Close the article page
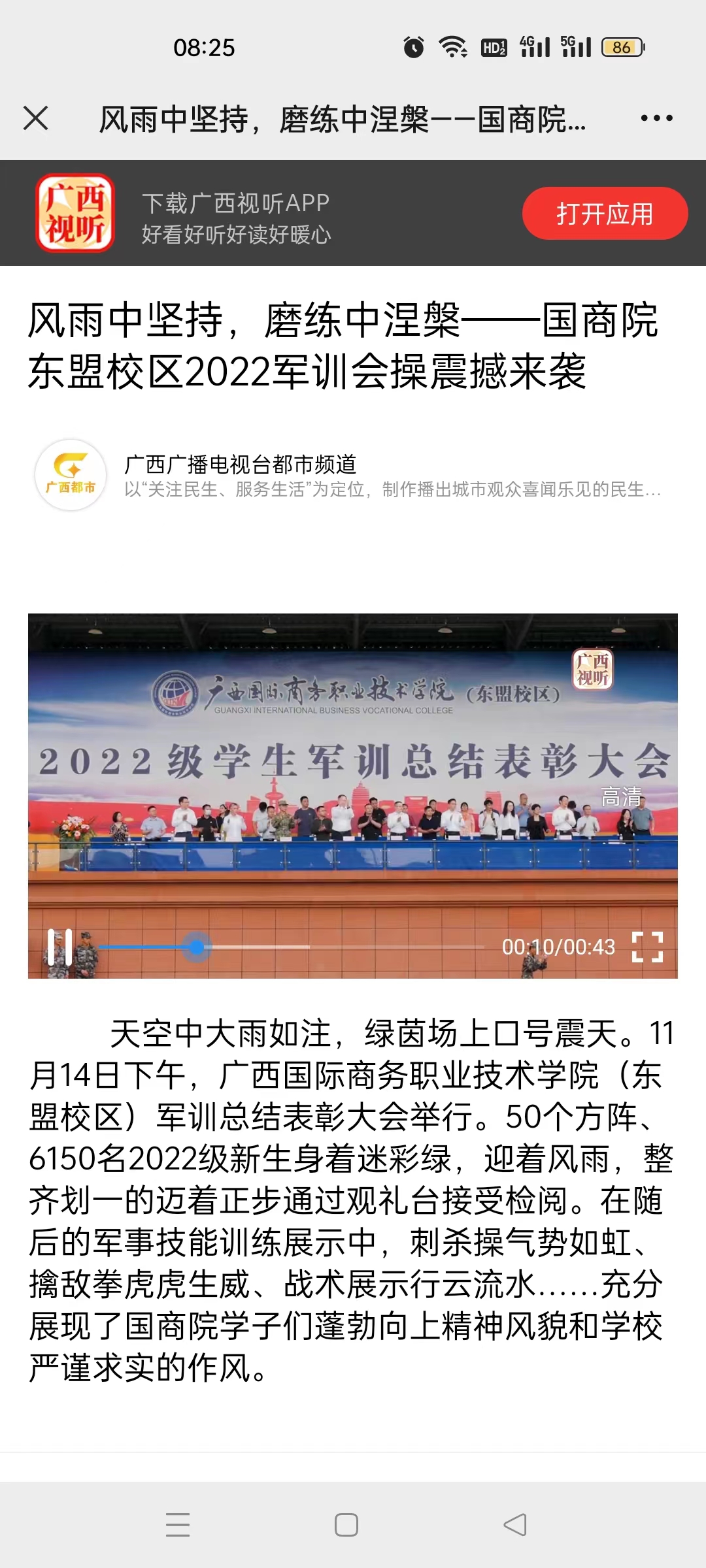706x1568 pixels. (36, 118)
